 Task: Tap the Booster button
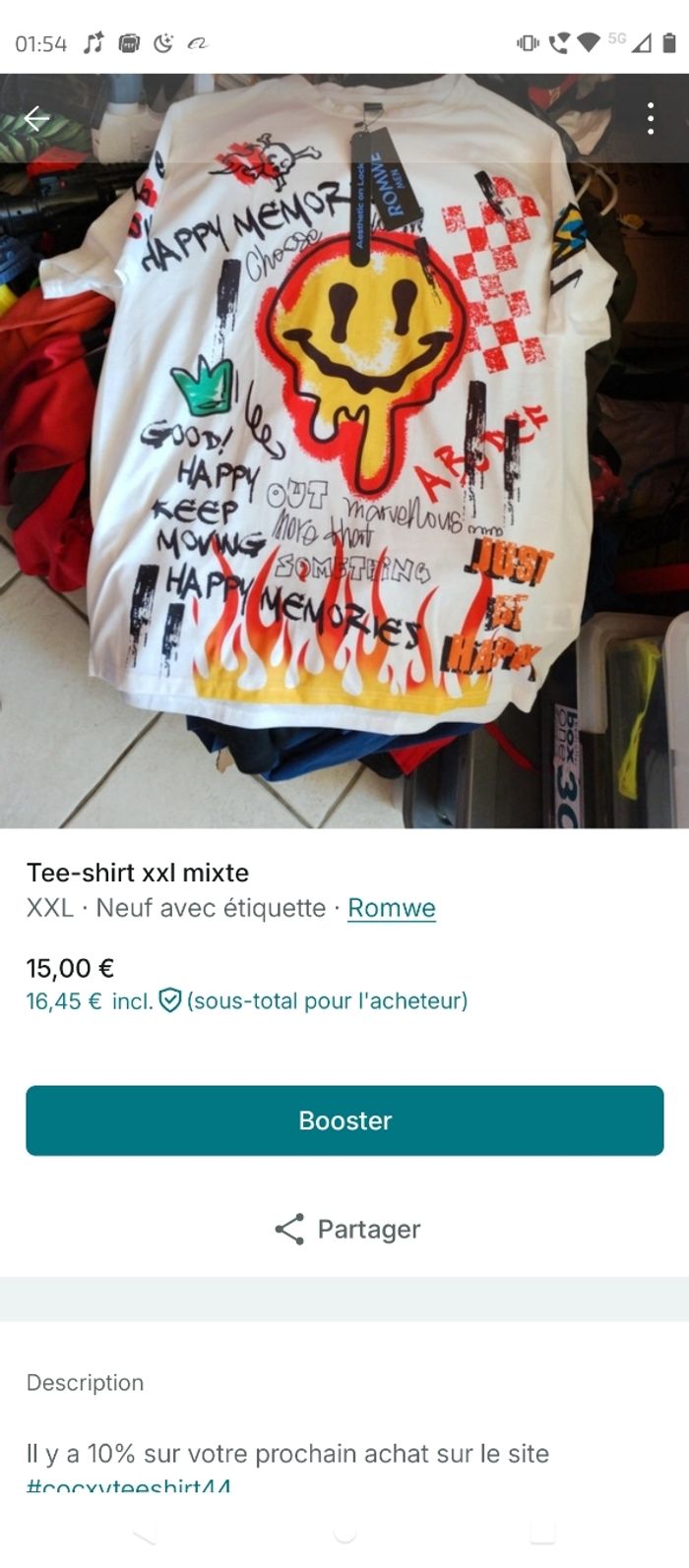(344, 1120)
